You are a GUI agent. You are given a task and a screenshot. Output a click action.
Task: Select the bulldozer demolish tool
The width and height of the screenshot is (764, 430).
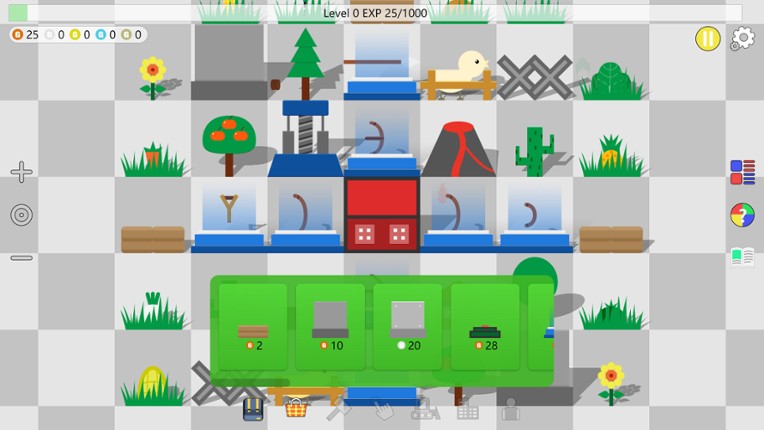coord(425,409)
